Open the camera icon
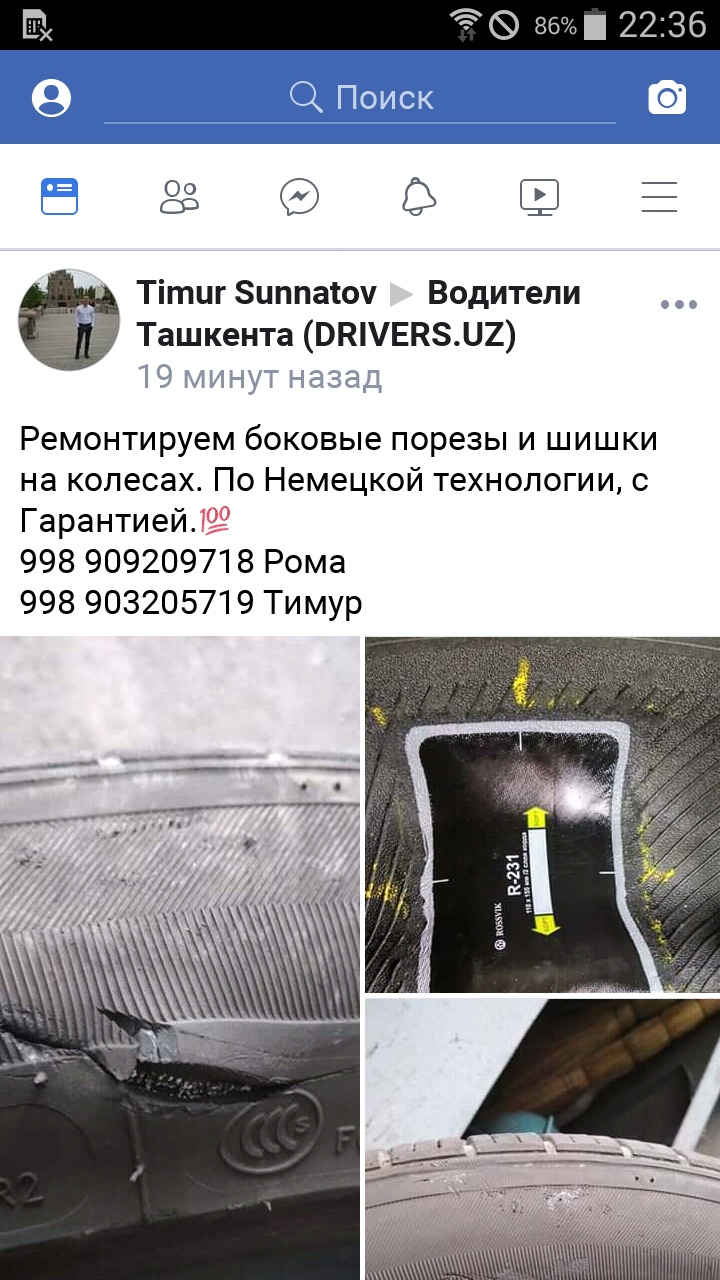Viewport: 720px width, 1280px height. click(667, 98)
